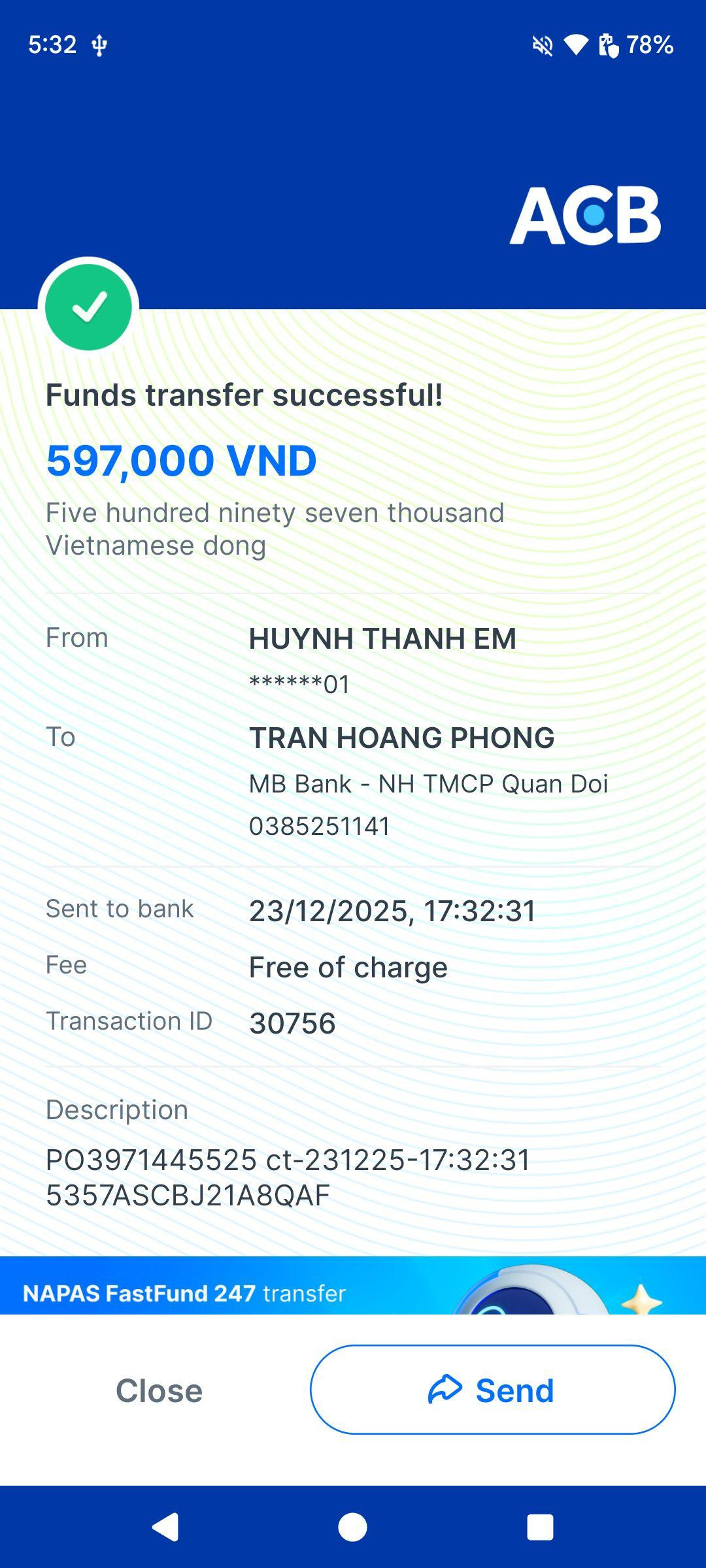The image size is (706, 1568).
Task: Send the transfer receipt
Action: pos(492,1390)
